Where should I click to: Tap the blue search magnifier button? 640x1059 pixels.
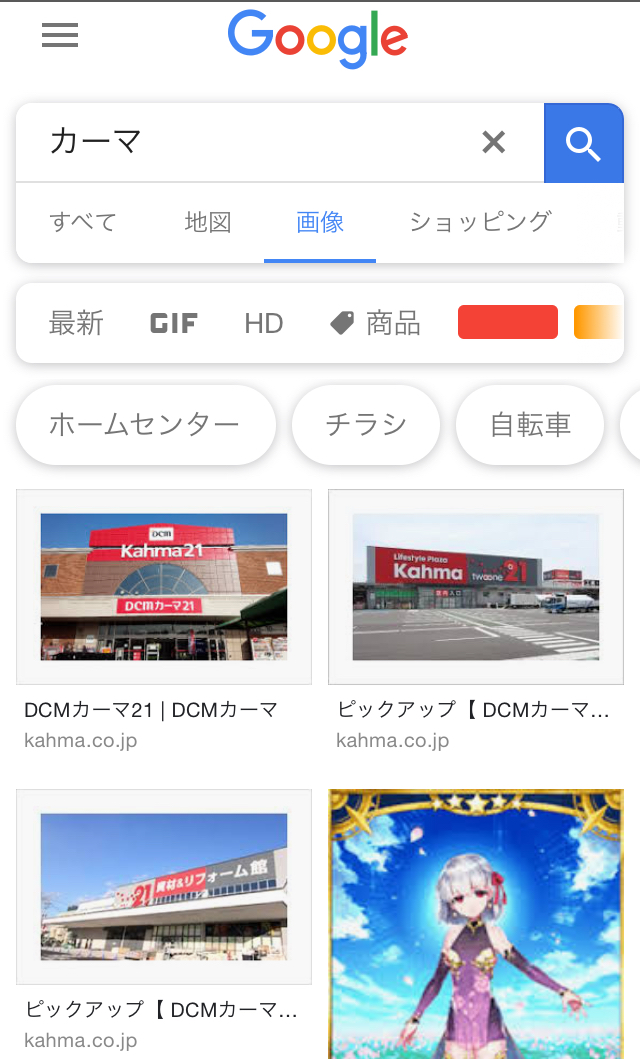click(x=583, y=143)
